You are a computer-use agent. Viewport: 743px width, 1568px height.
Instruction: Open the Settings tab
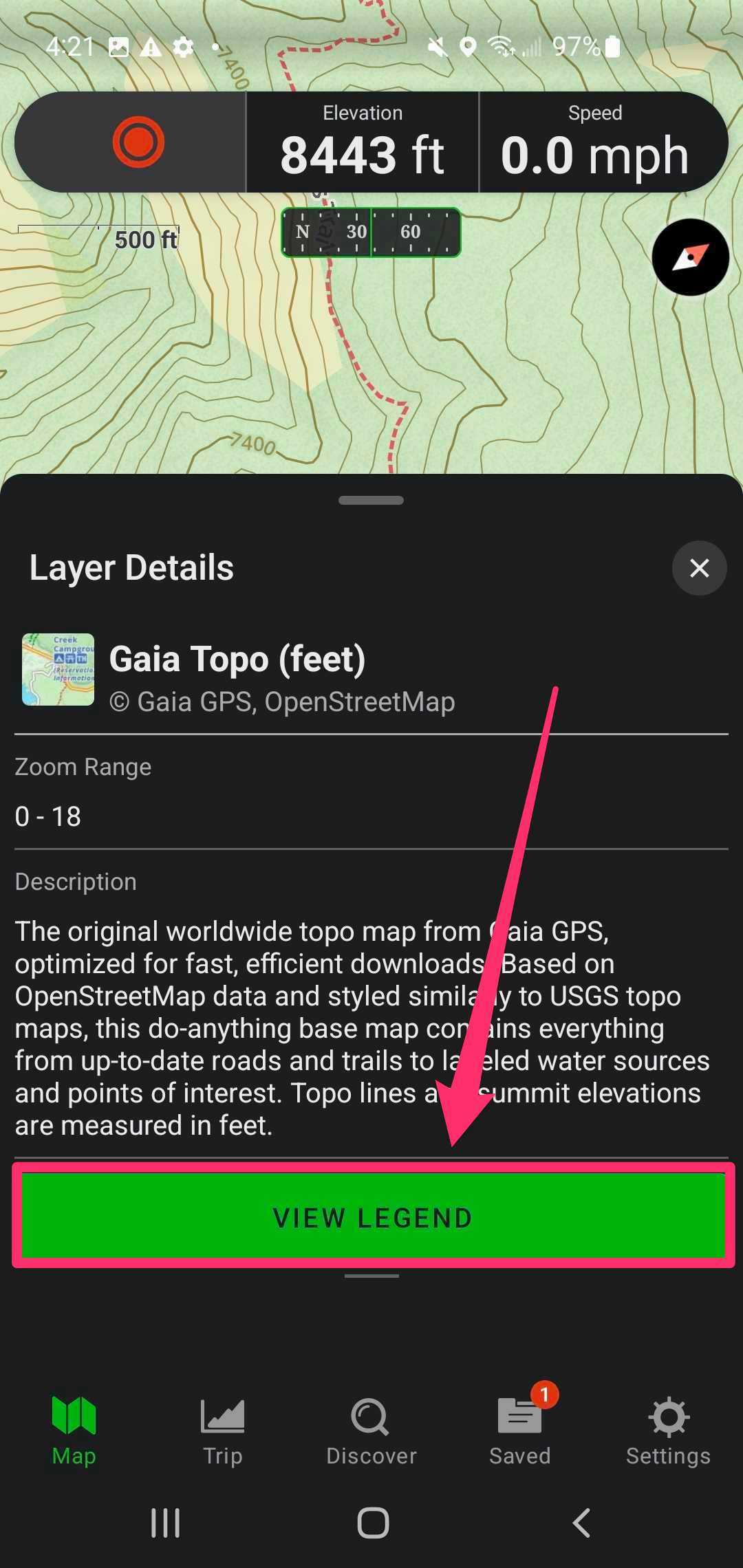pyautogui.click(x=668, y=1432)
